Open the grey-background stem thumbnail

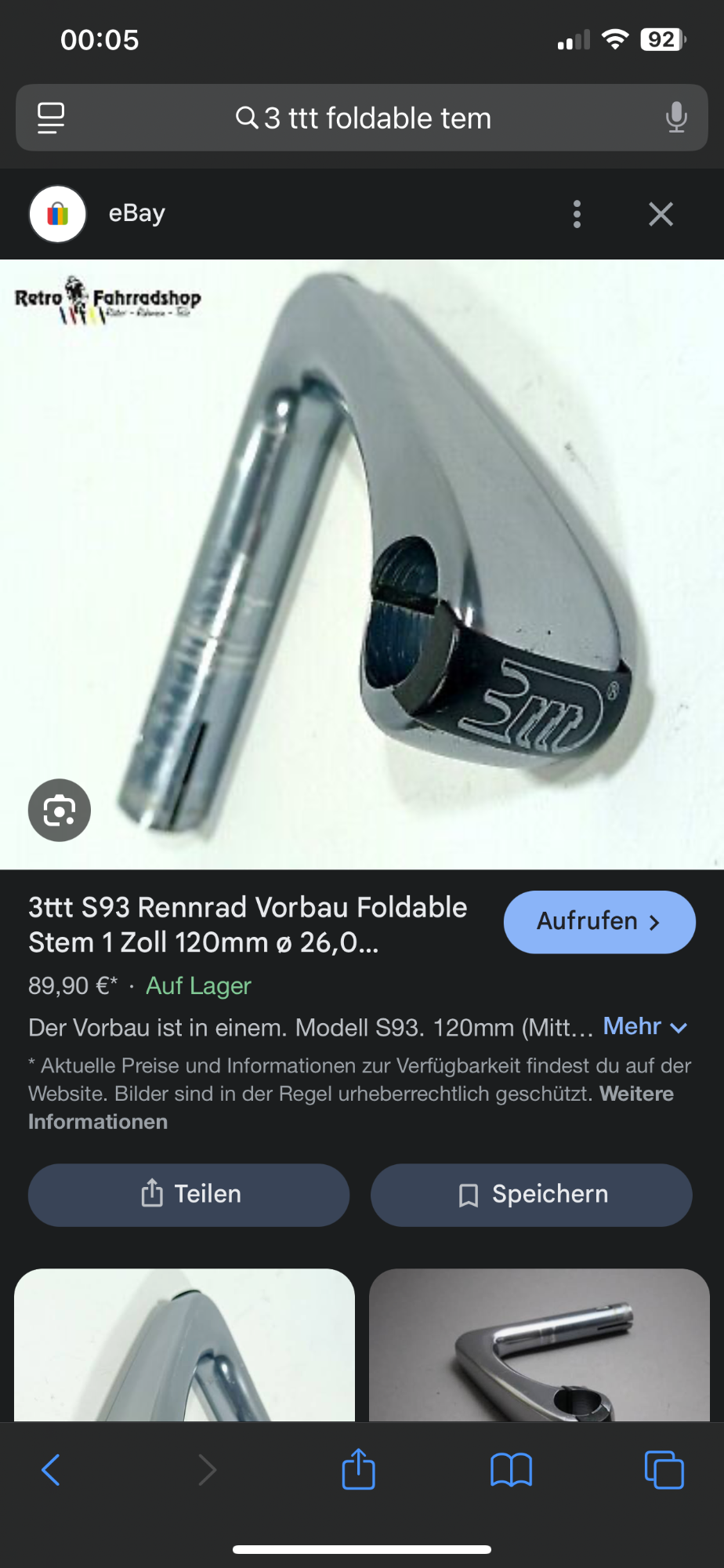539,1345
